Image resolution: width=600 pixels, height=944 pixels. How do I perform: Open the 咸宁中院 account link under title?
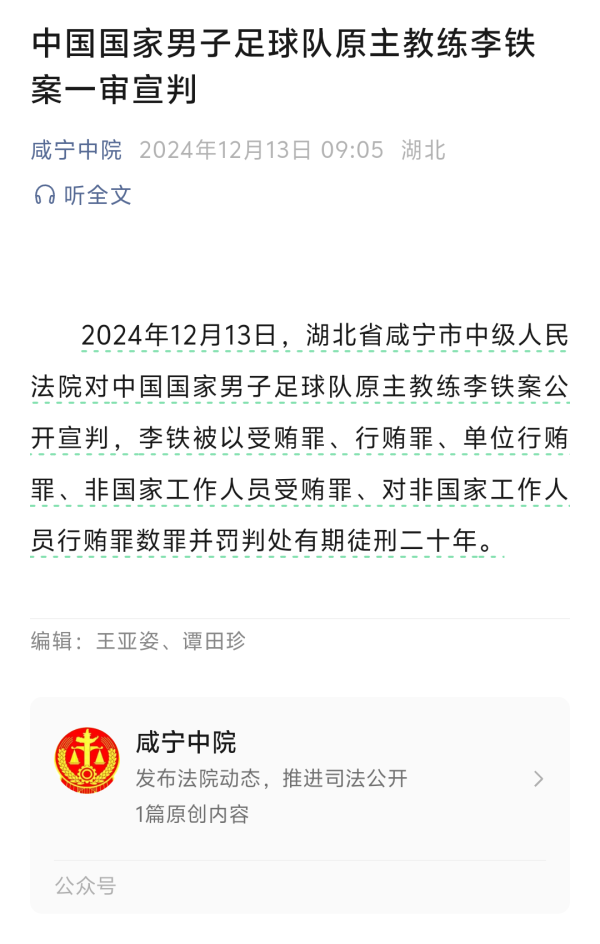point(76,150)
